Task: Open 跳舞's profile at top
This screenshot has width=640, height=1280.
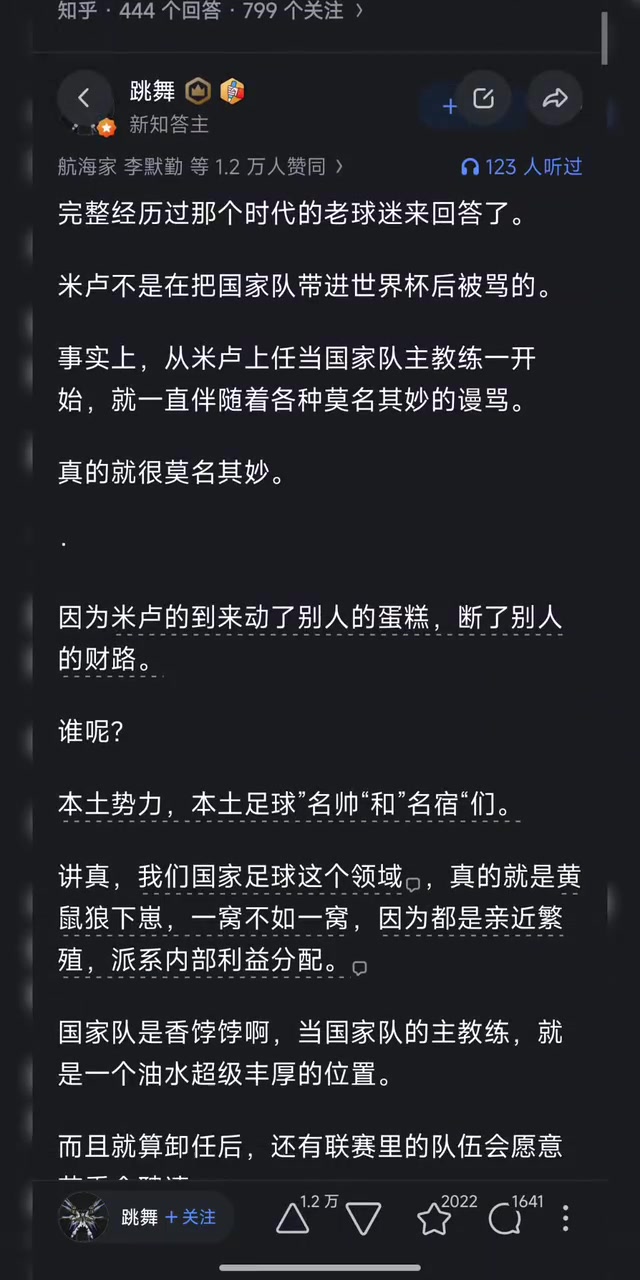Action: (152, 92)
